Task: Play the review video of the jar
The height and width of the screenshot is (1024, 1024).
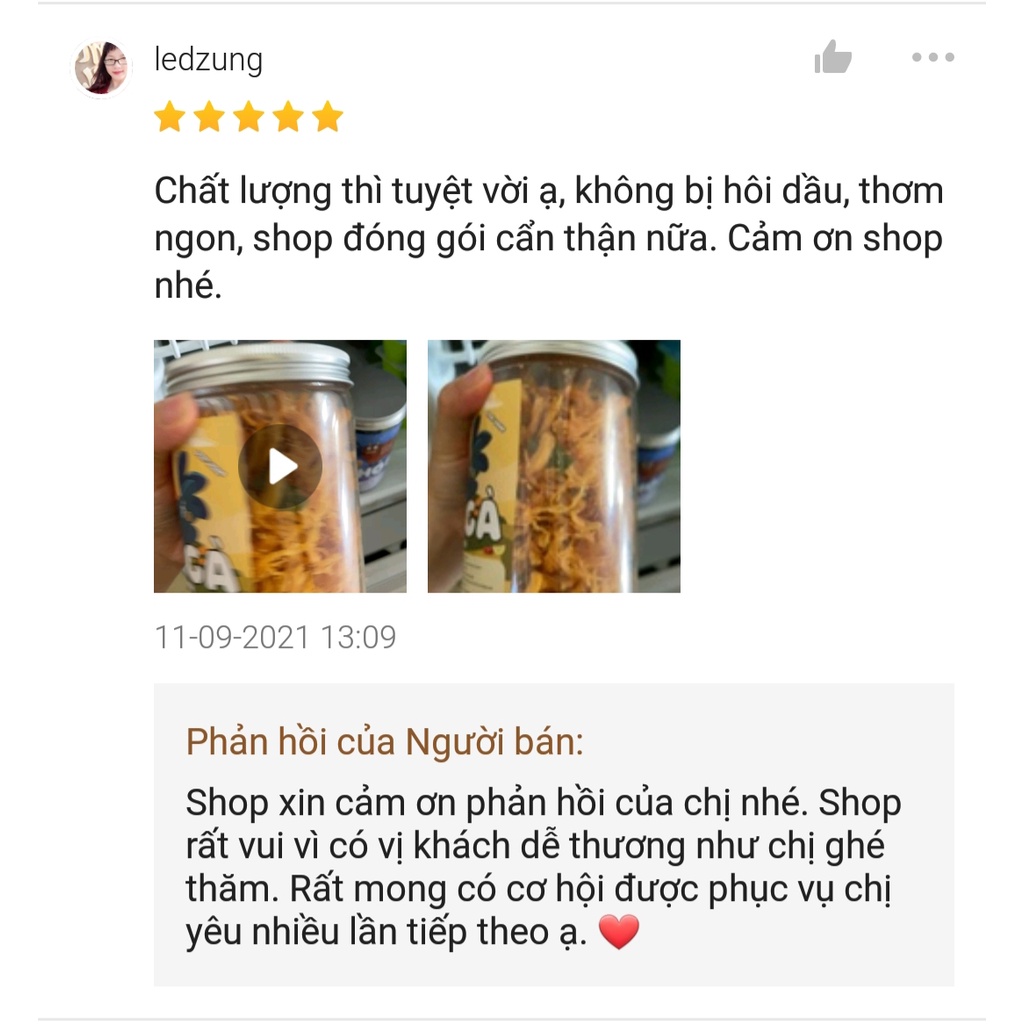Action: click(280, 466)
